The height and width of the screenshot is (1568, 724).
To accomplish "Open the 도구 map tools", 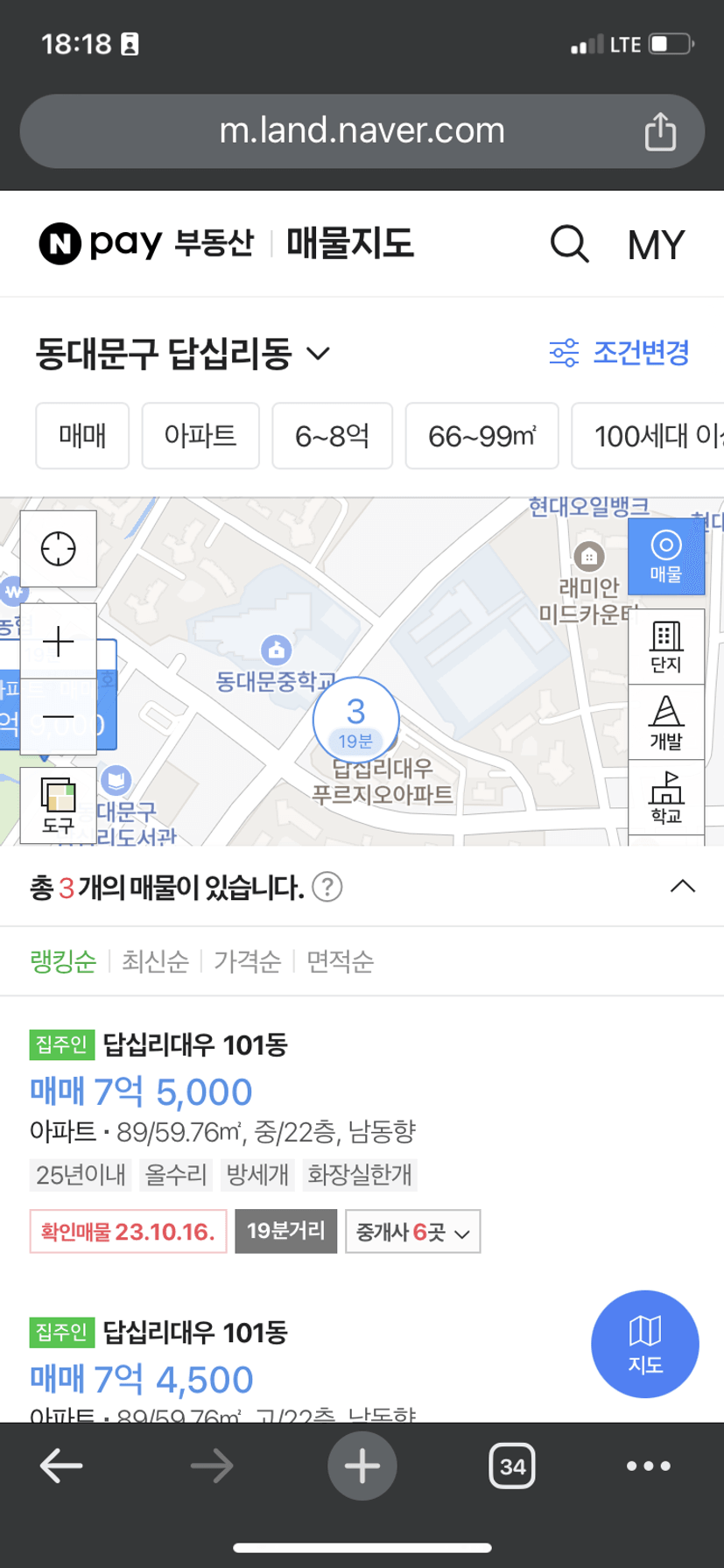I will point(59,805).
